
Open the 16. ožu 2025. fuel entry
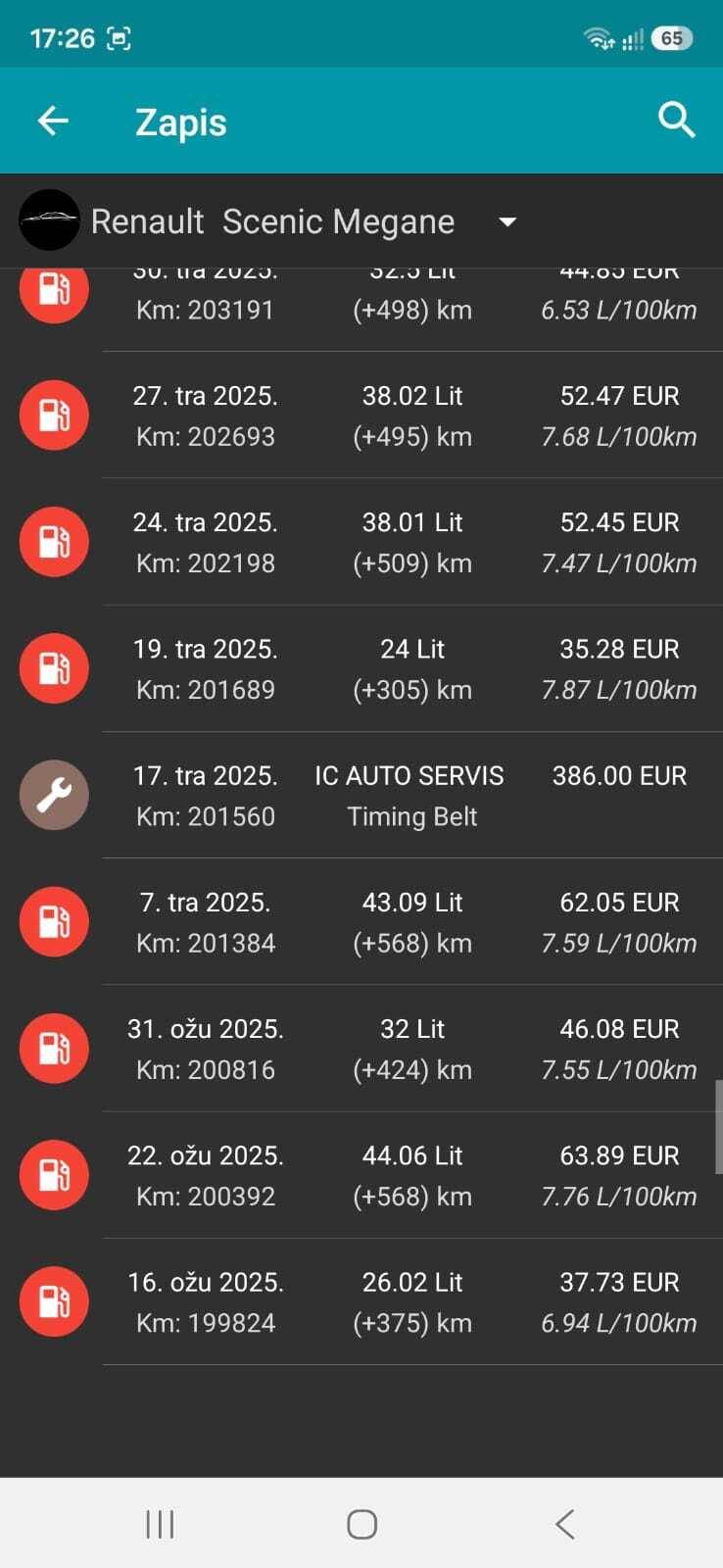click(x=361, y=1300)
